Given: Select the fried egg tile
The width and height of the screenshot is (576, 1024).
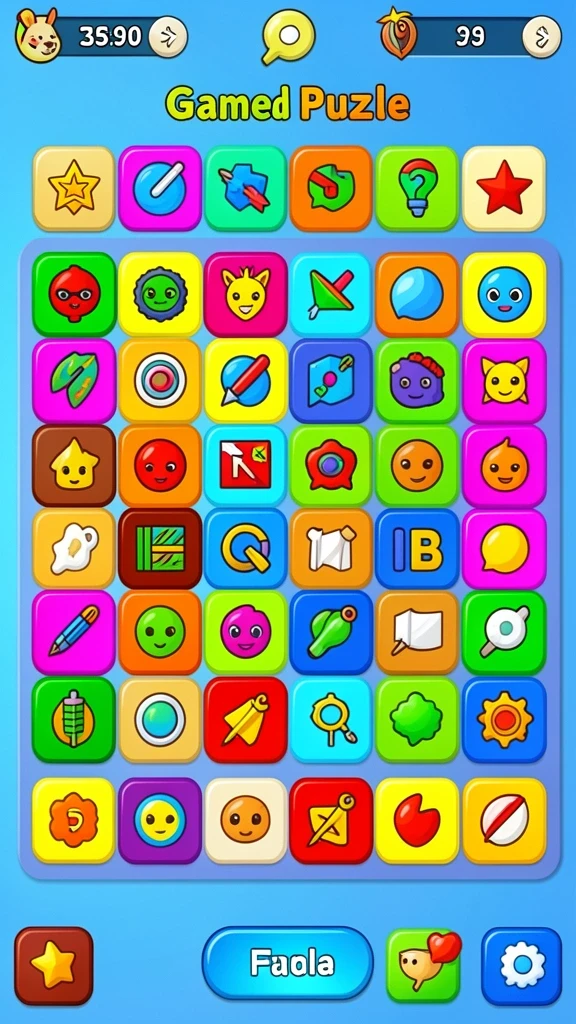Looking at the screenshot, I should click(74, 549).
